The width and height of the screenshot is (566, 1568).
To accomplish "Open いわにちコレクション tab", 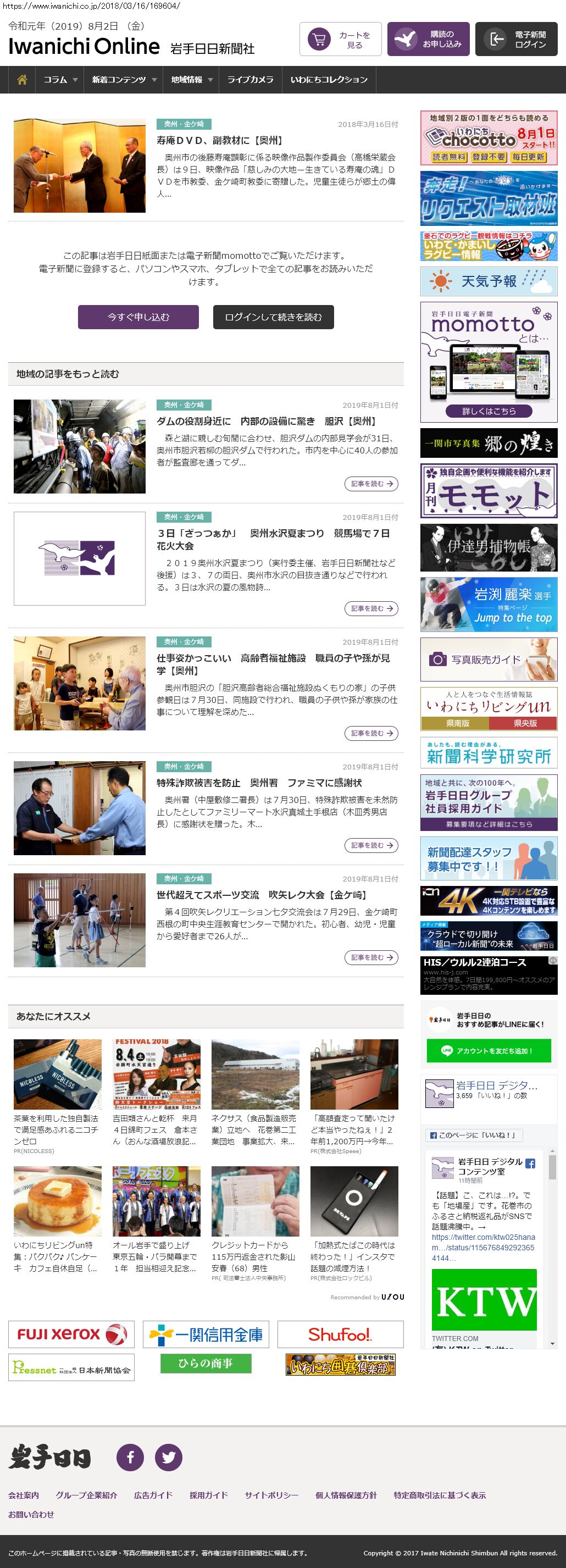I will click(x=329, y=80).
